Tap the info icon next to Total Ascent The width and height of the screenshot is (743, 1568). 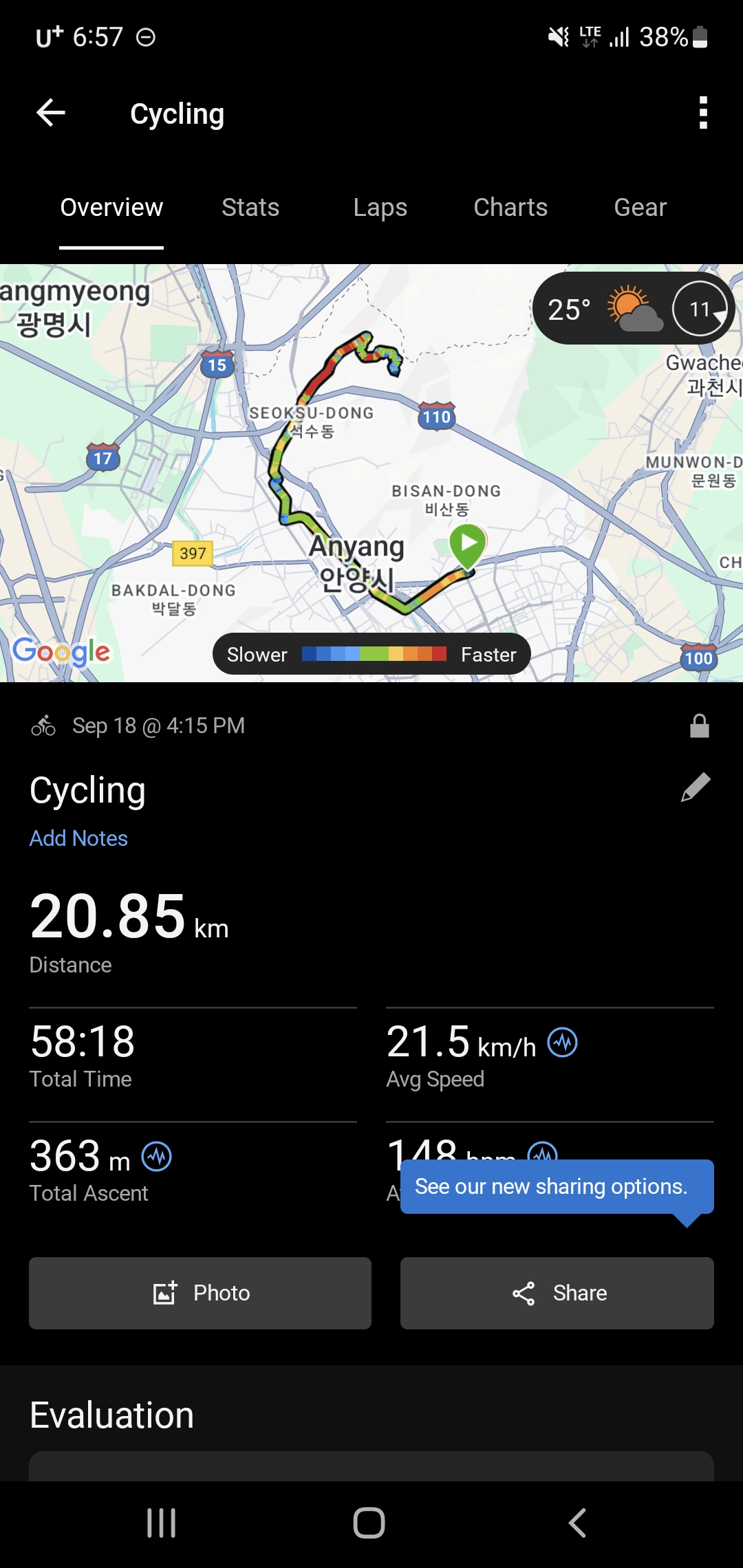click(157, 1157)
